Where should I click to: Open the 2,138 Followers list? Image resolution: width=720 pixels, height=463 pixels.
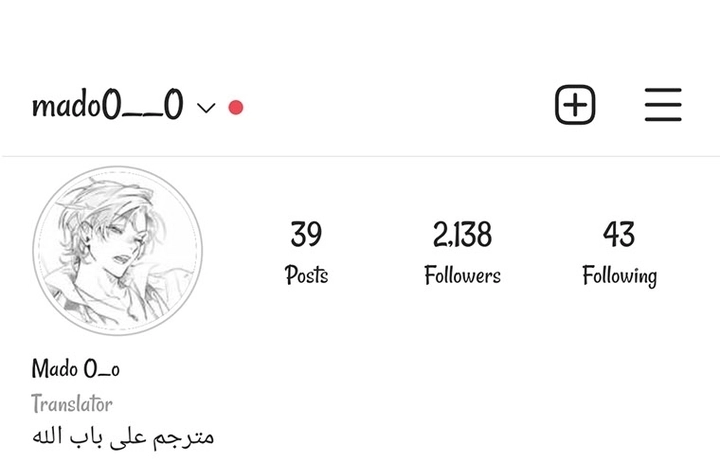pyautogui.click(x=462, y=253)
